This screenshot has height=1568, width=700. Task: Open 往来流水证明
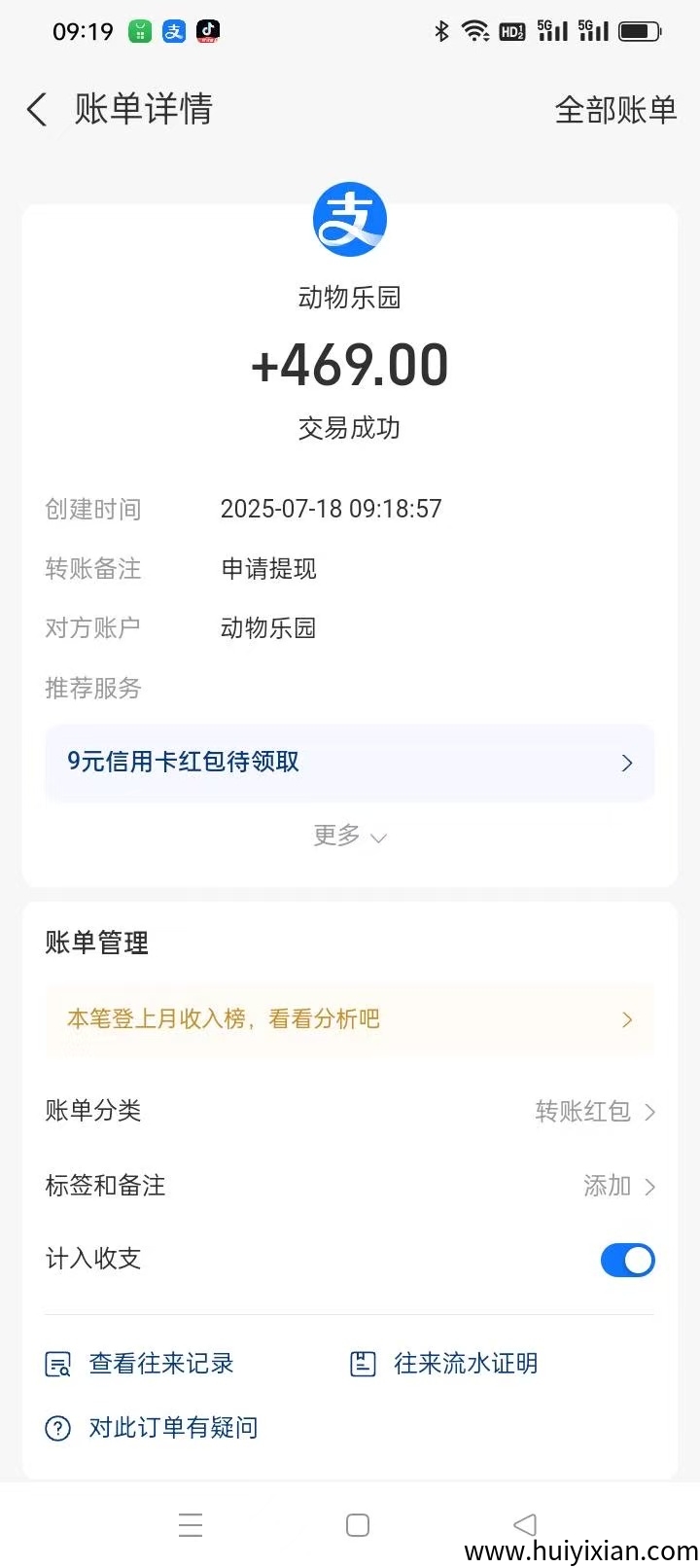[443, 1364]
